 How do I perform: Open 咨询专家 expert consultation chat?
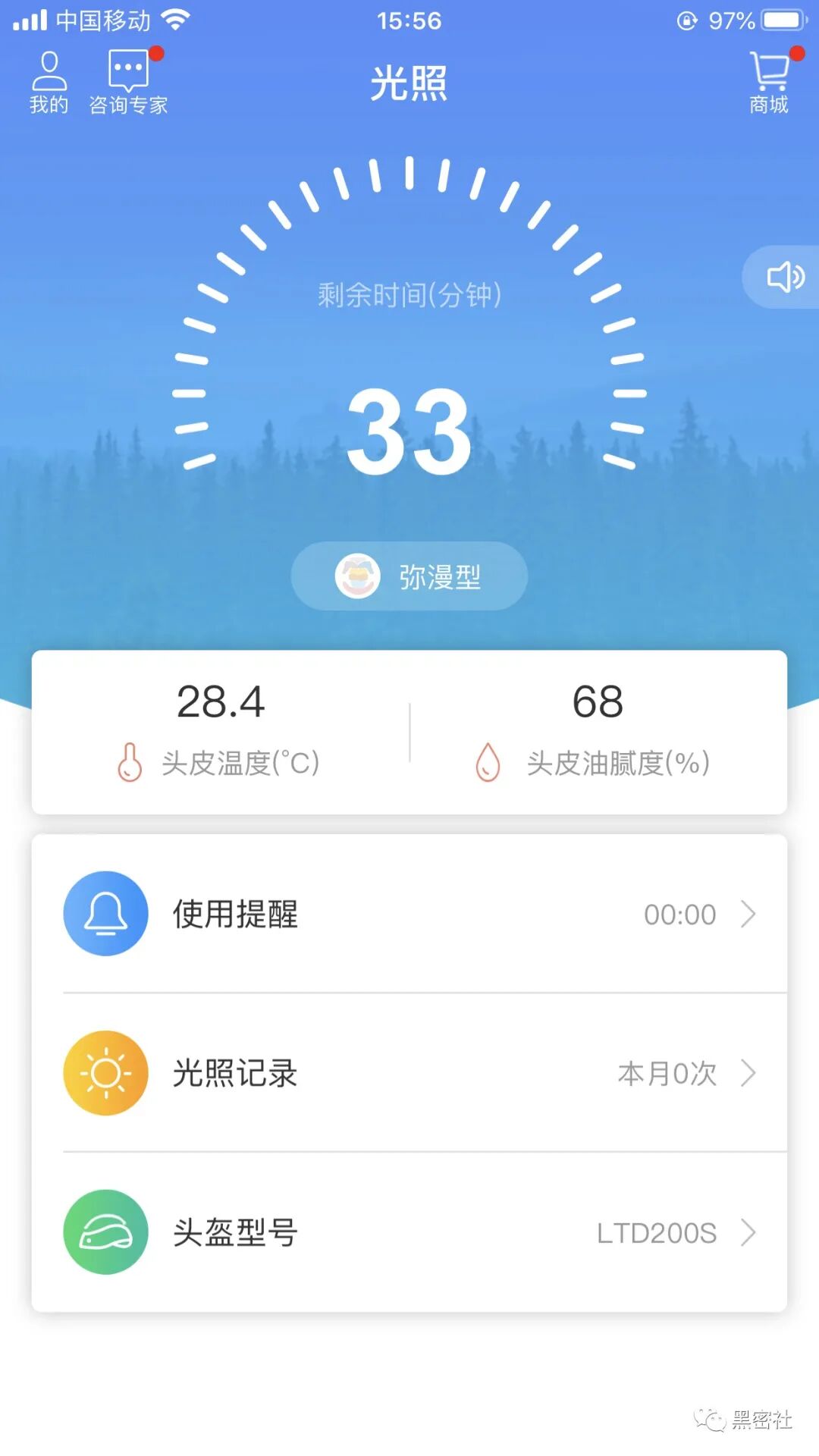[x=128, y=82]
